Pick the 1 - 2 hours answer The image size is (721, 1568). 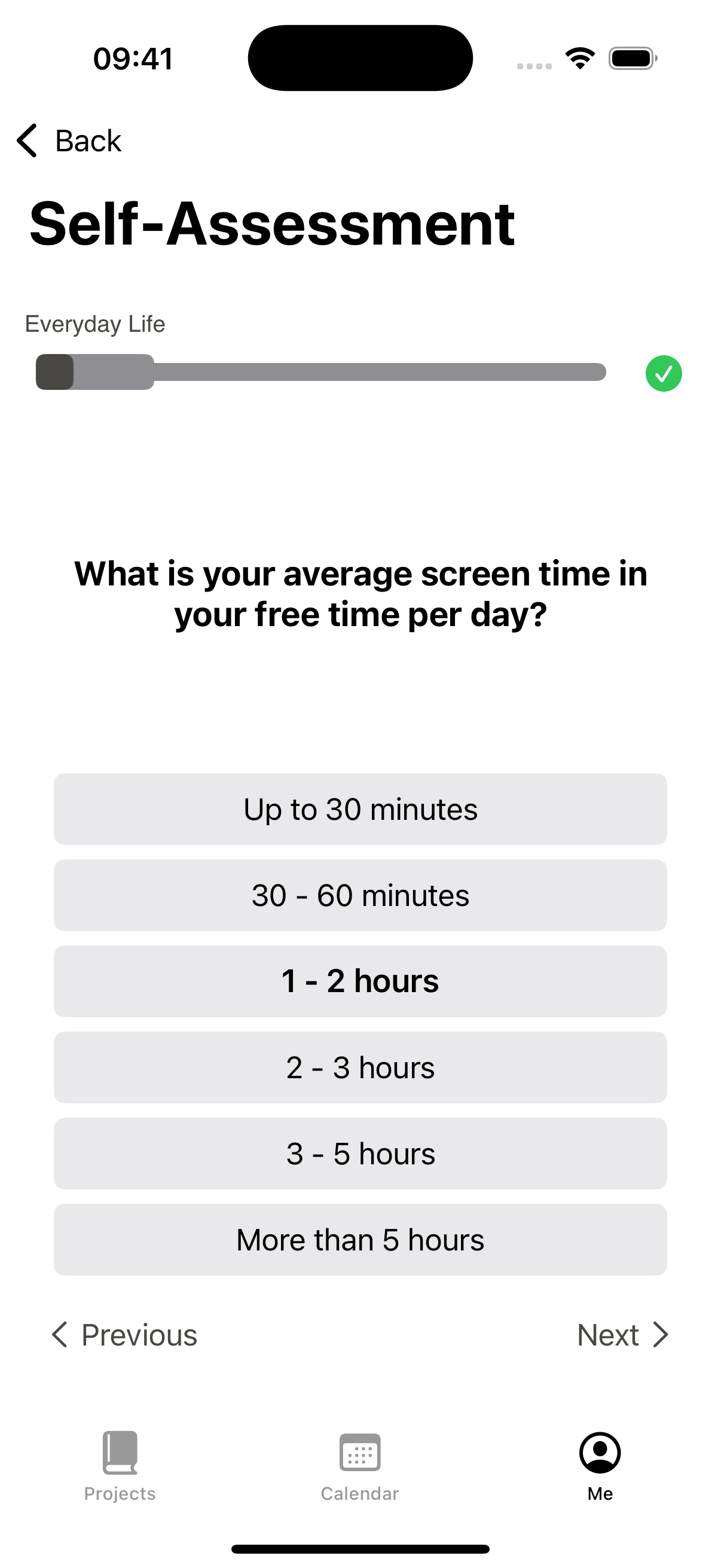tap(360, 981)
